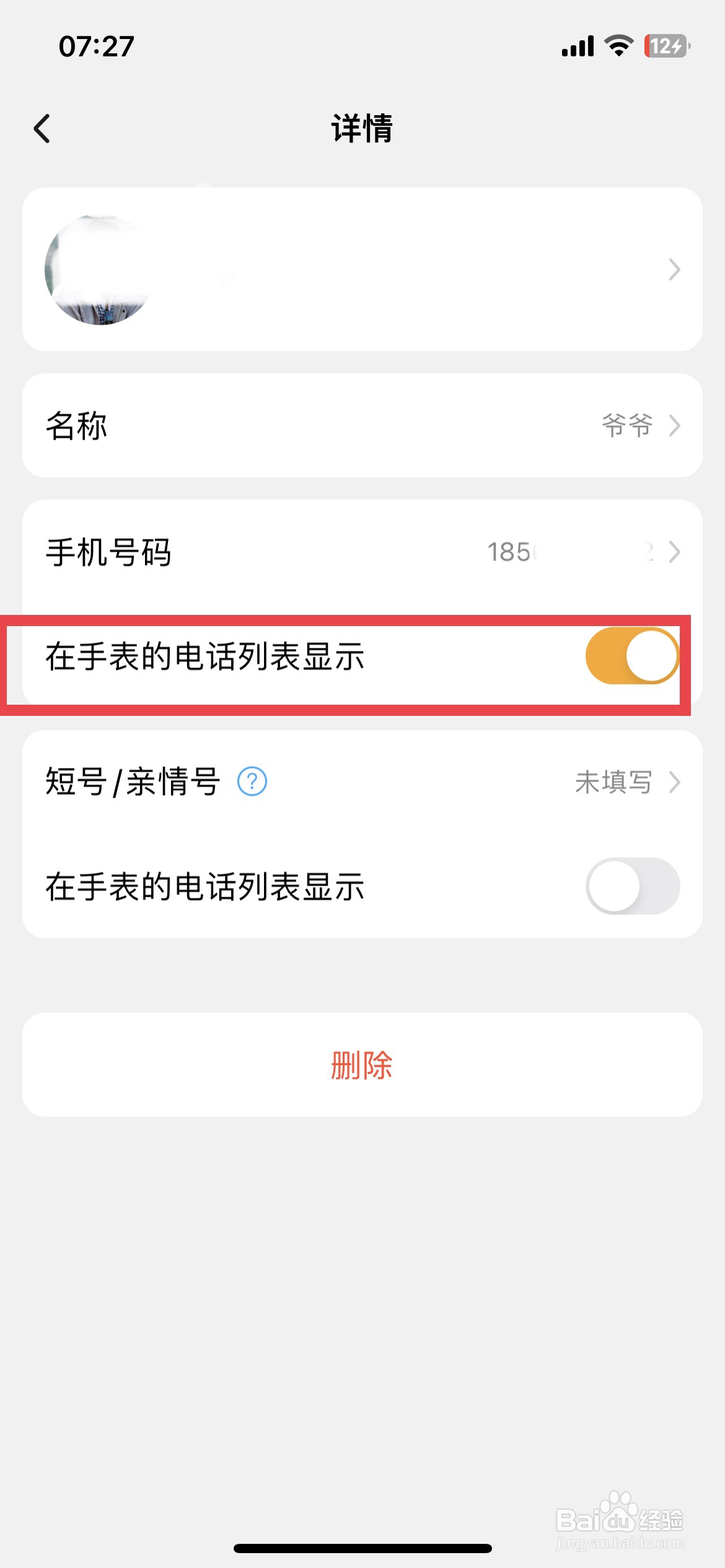Expand the 手机号码 row chevron

(674, 552)
